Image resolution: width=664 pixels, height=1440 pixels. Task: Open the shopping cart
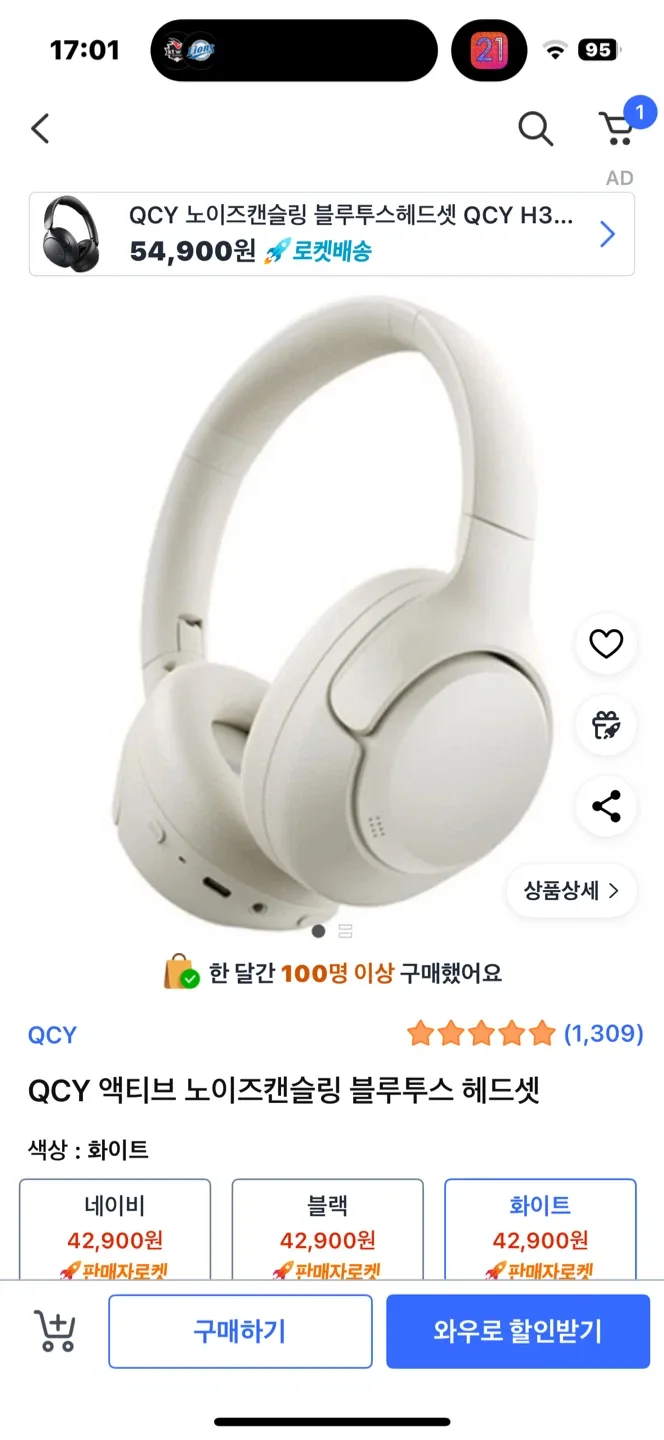pyautogui.click(x=618, y=128)
